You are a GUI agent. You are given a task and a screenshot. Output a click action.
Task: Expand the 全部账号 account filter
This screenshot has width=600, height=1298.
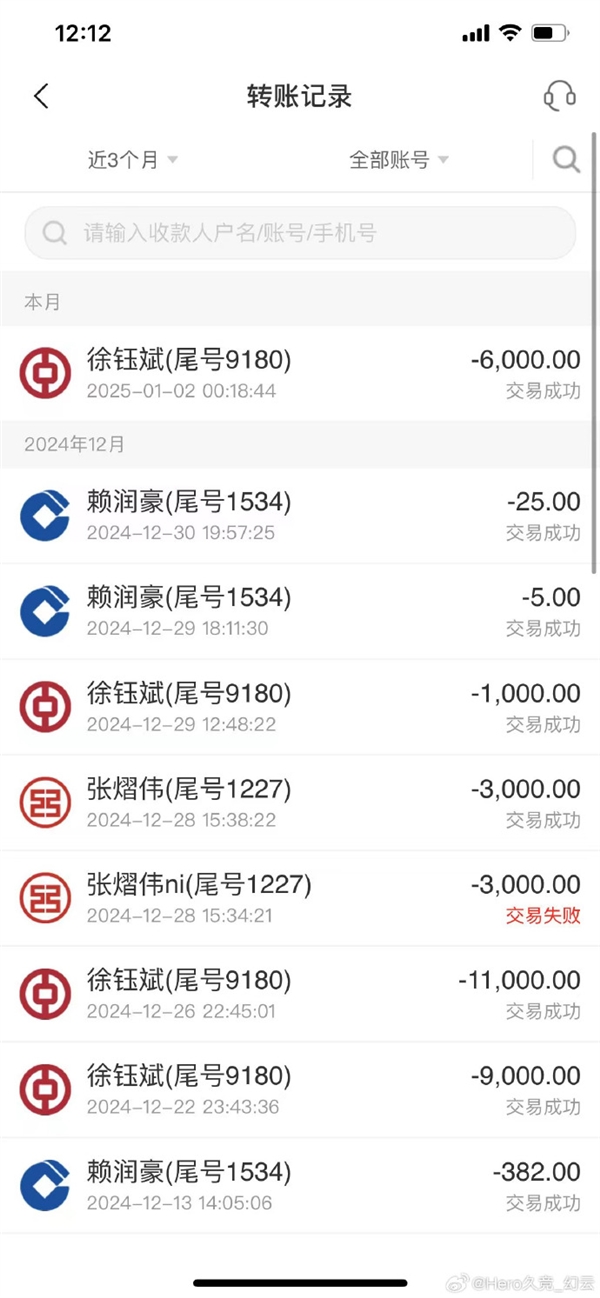pyautogui.click(x=398, y=160)
